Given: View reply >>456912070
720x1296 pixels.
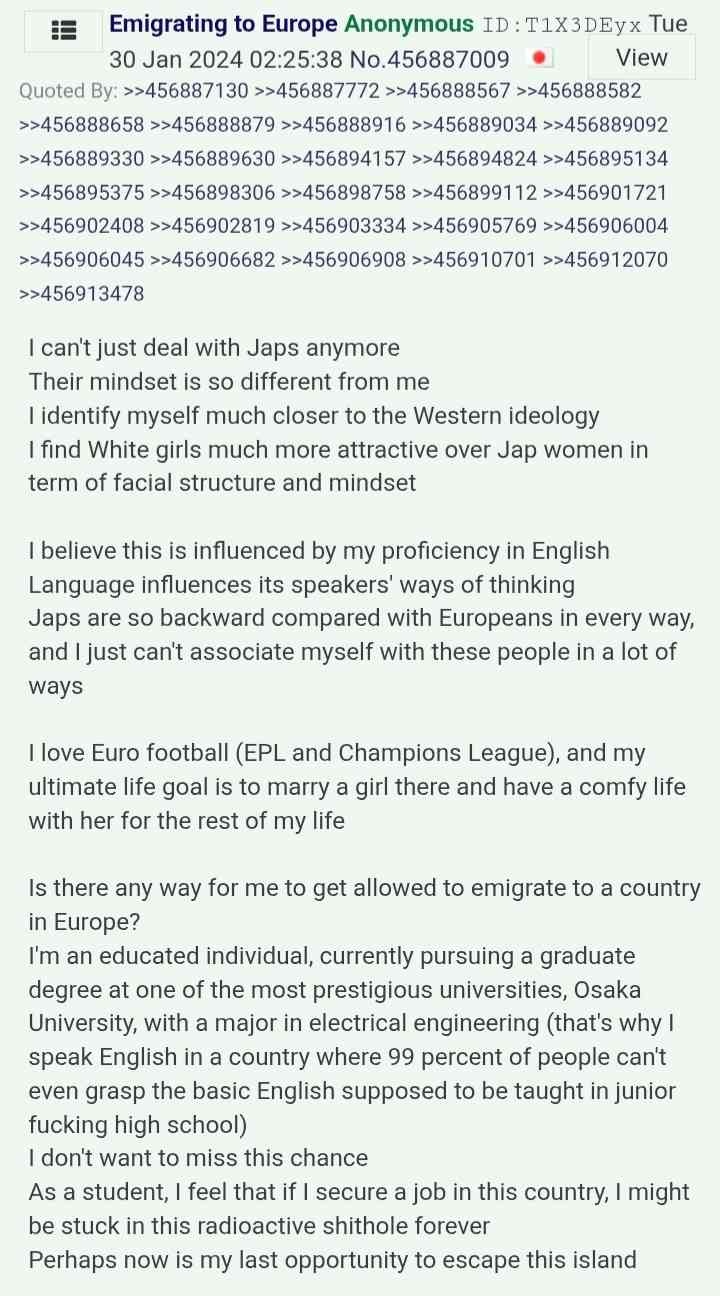Looking at the screenshot, I should click(606, 260).
